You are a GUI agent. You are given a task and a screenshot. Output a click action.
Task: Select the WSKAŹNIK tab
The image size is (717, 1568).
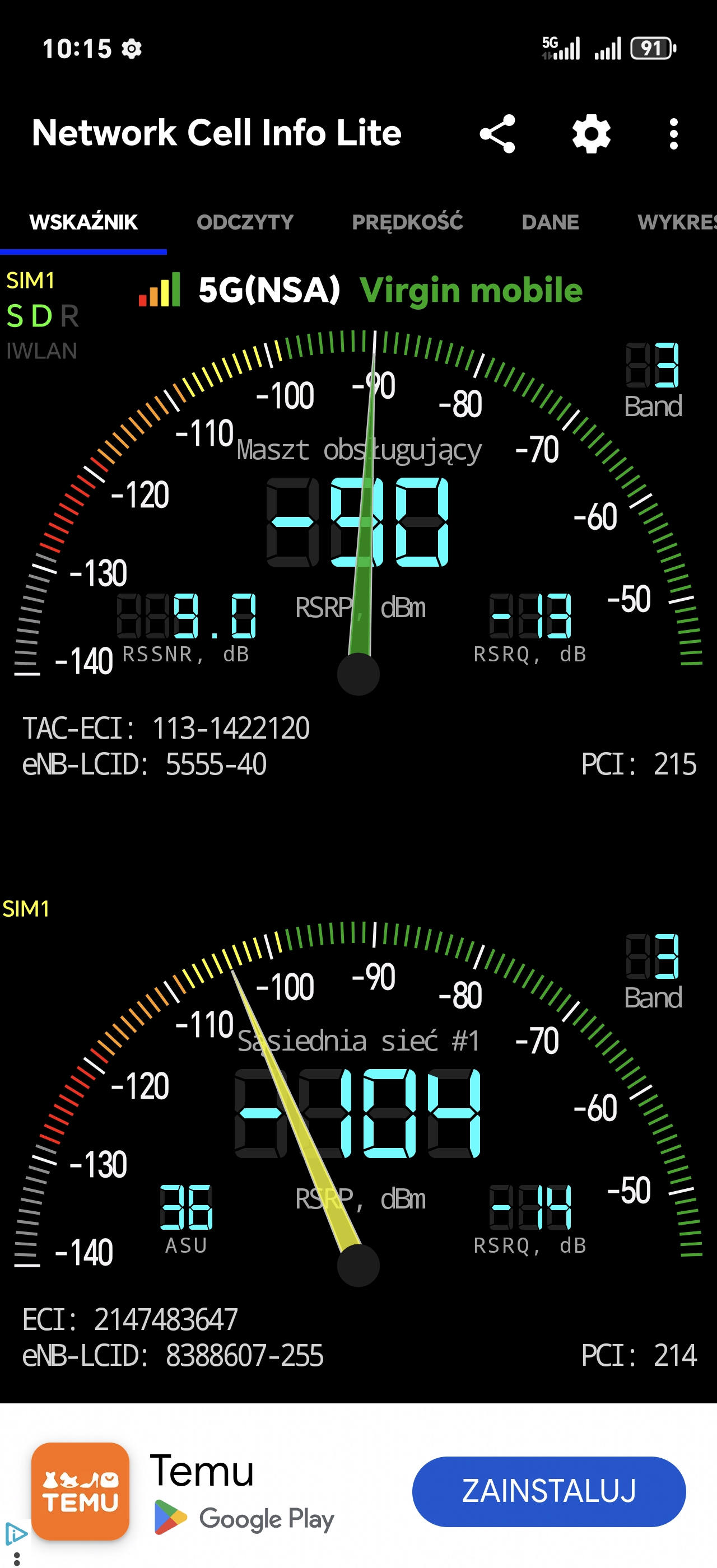point(83,222)
